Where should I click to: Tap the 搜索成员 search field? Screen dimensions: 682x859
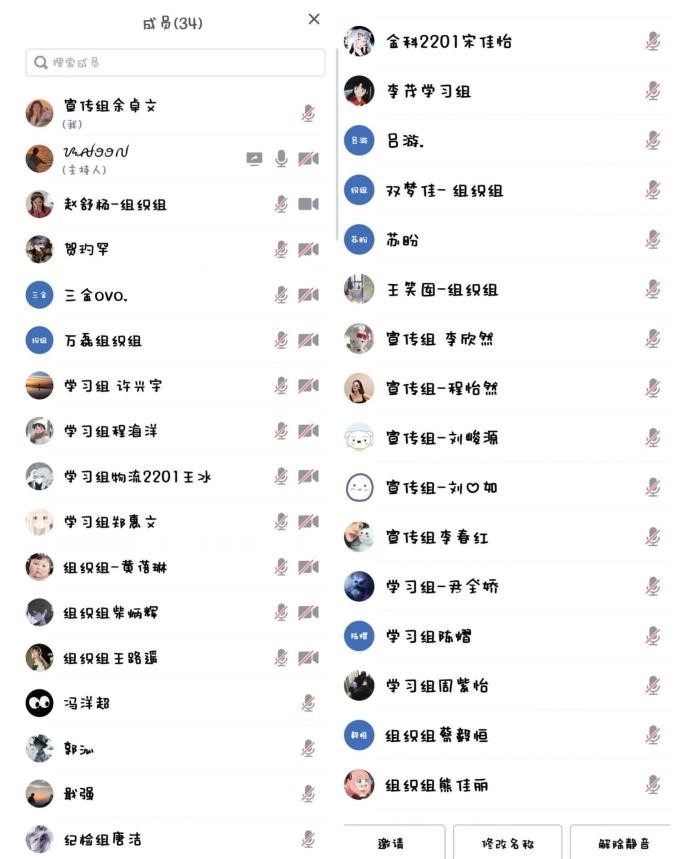point(175,63)
